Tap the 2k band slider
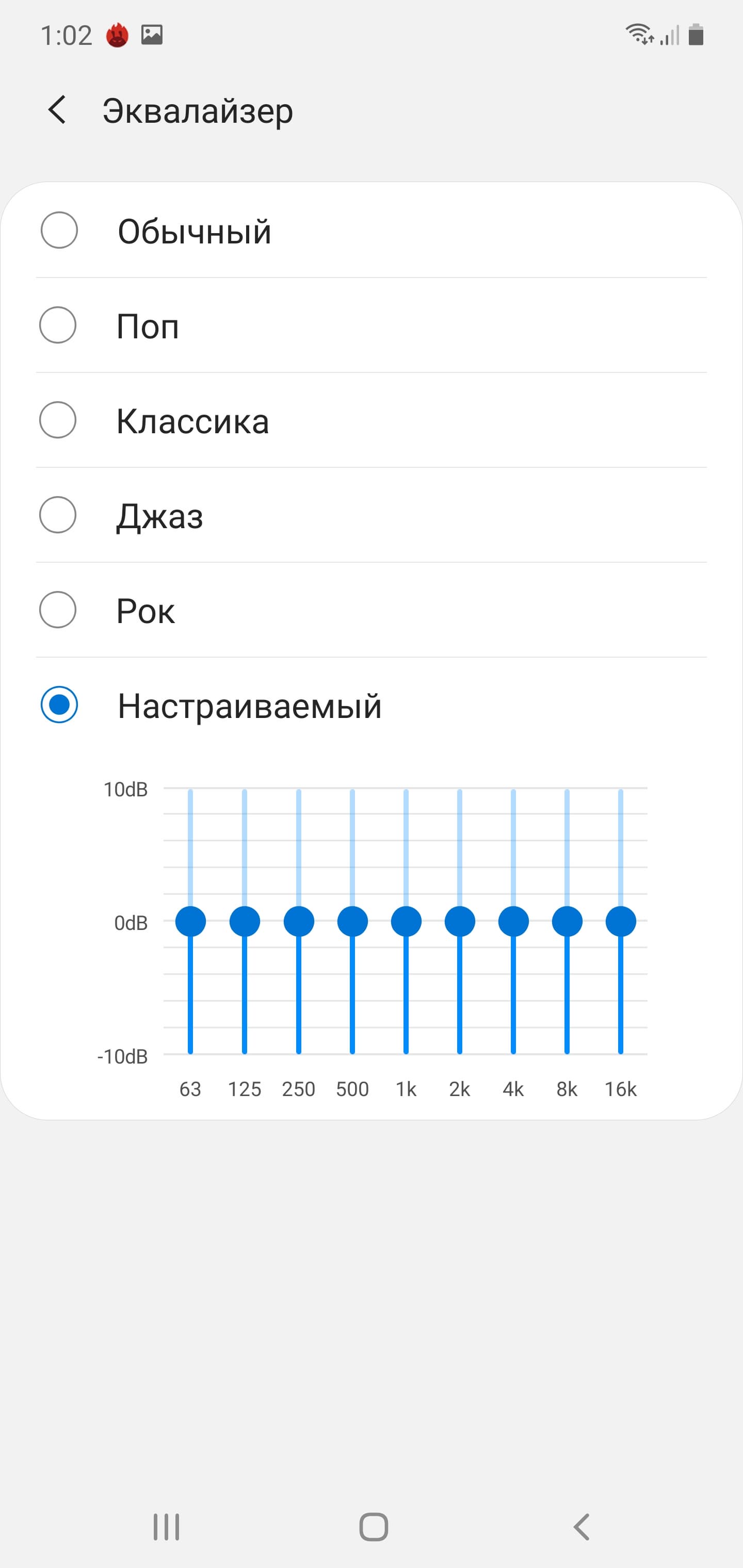 click(x=460, y=921)
